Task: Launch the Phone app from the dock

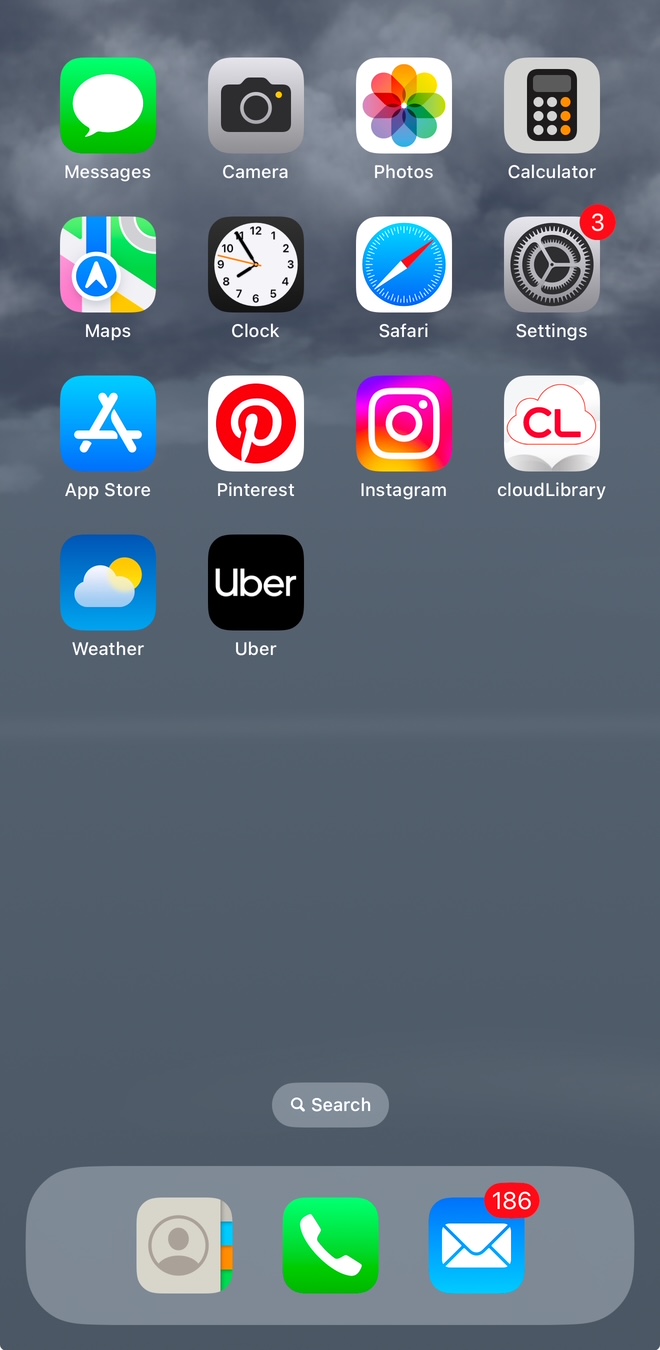Action: pos(330,1245)
